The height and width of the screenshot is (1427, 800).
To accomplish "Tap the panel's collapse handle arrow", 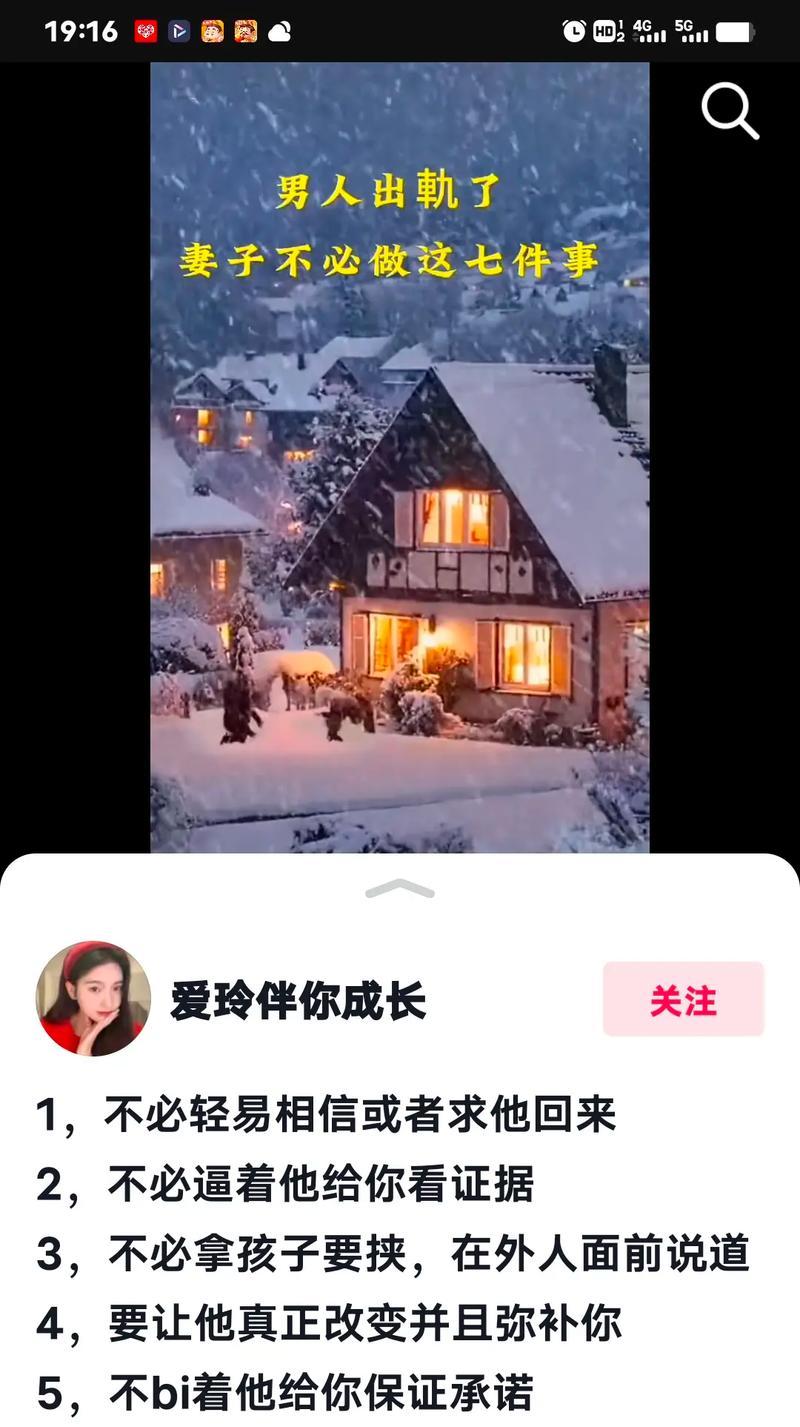I will pos(399,889).
